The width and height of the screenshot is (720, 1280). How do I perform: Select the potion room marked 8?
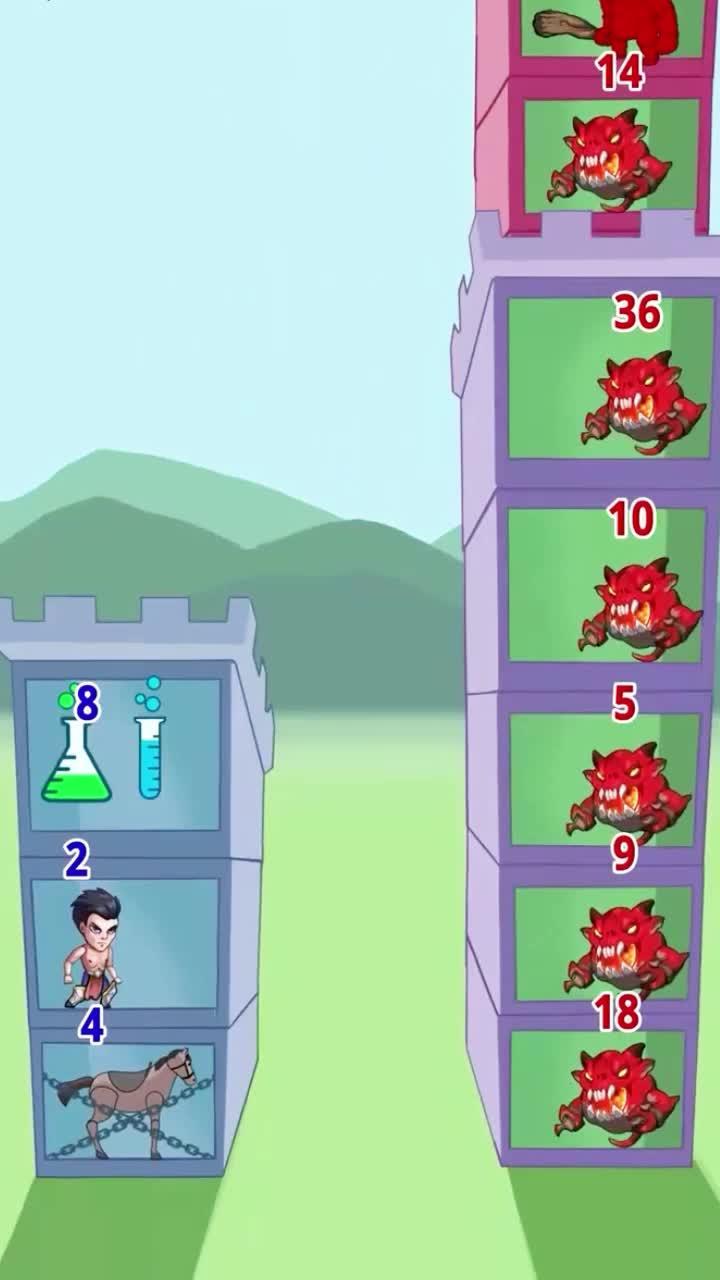point(122,755)
